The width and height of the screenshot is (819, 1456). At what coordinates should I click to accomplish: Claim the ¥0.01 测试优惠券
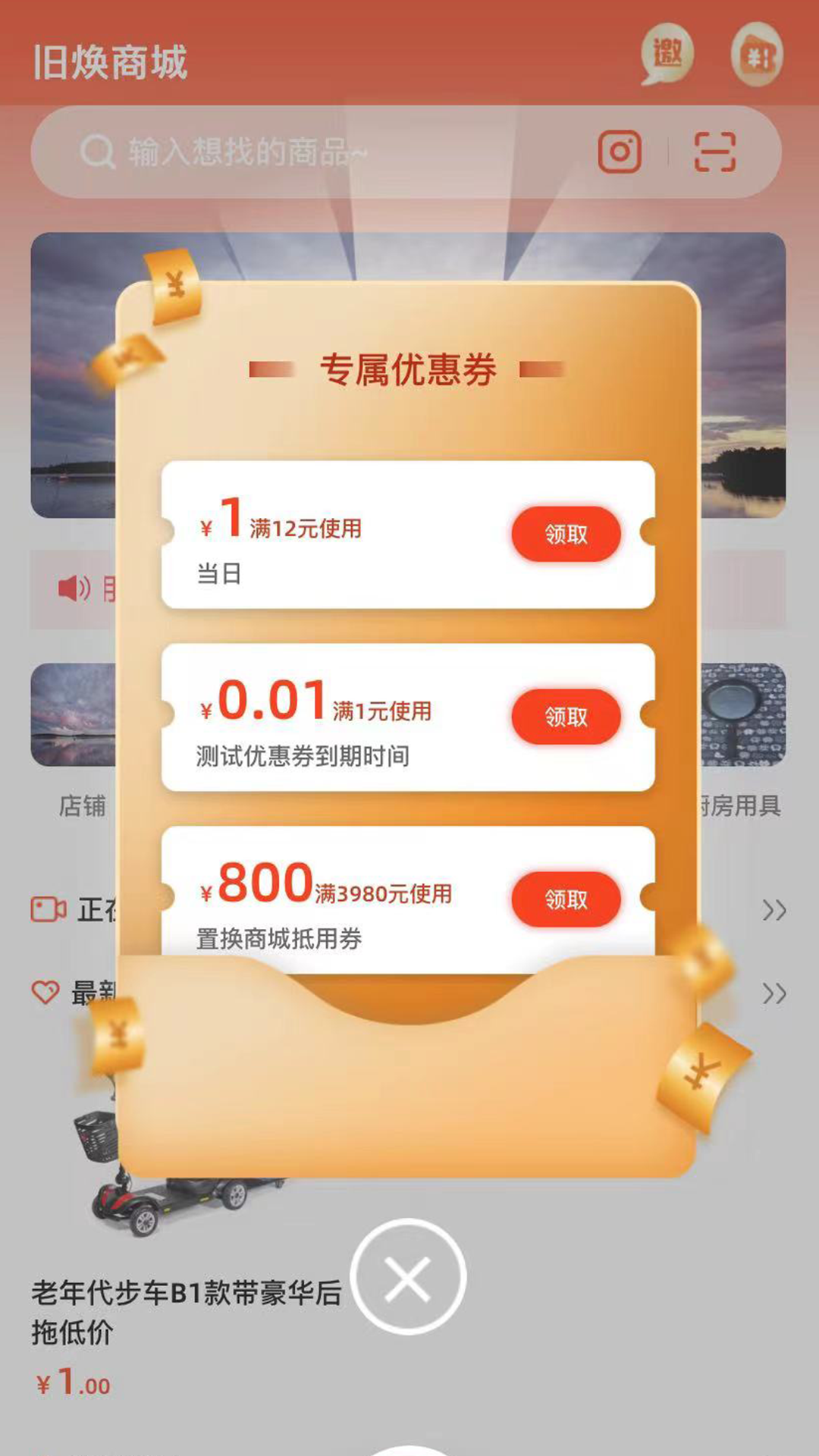(x=566, y=717)
